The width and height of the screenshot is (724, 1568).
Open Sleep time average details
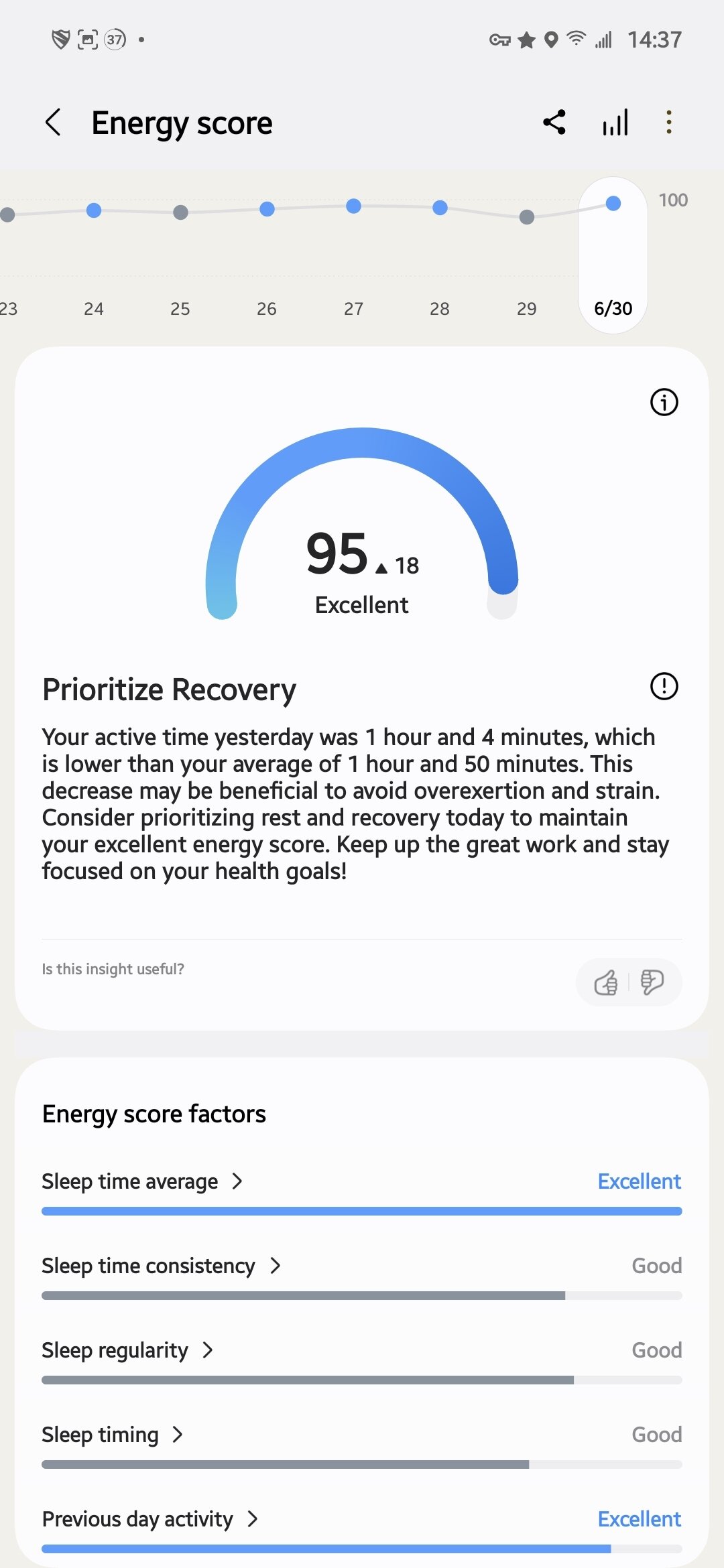click(x=142, y=1181)
